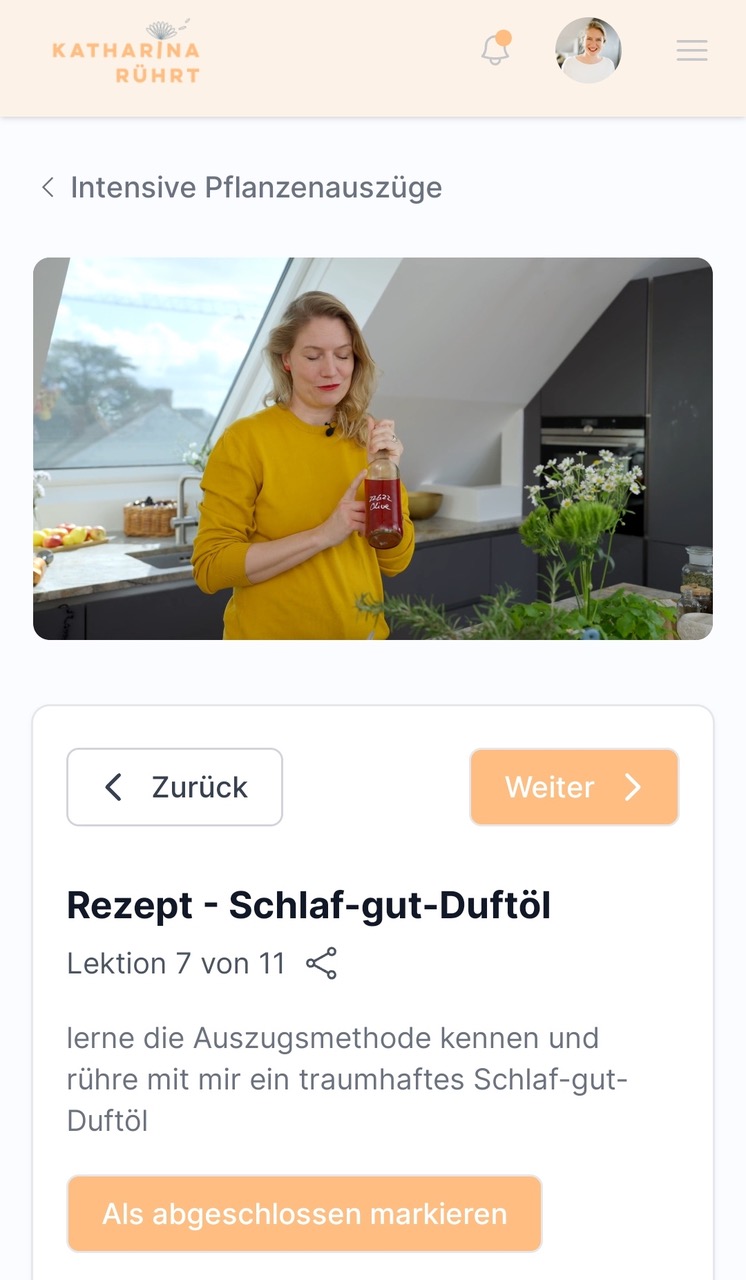Click the Lektion 7 von 11 label
The width and height of the screenshot is (746, 1280).
[175, 964]
